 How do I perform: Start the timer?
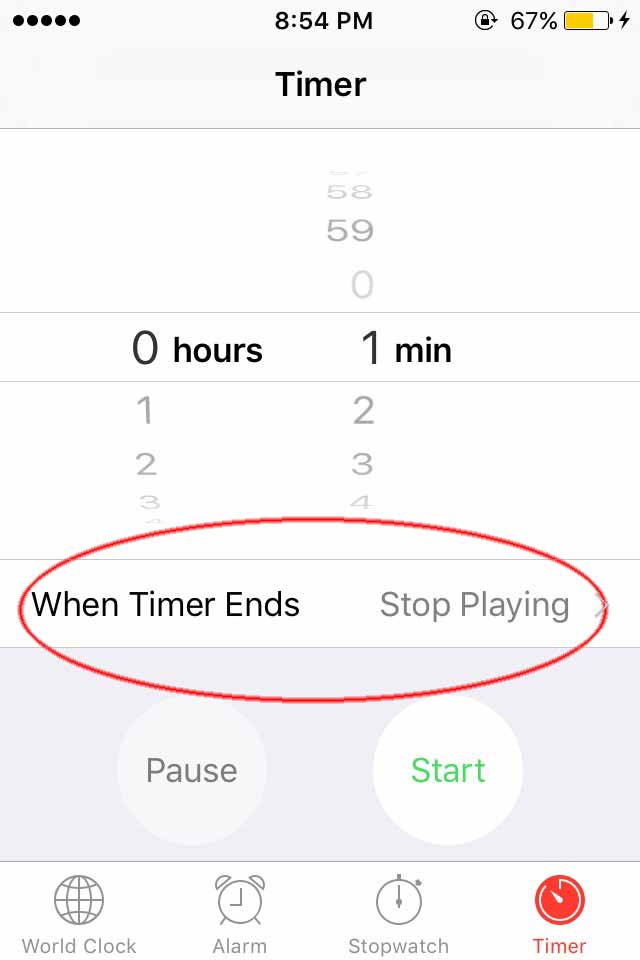(448, 770)
